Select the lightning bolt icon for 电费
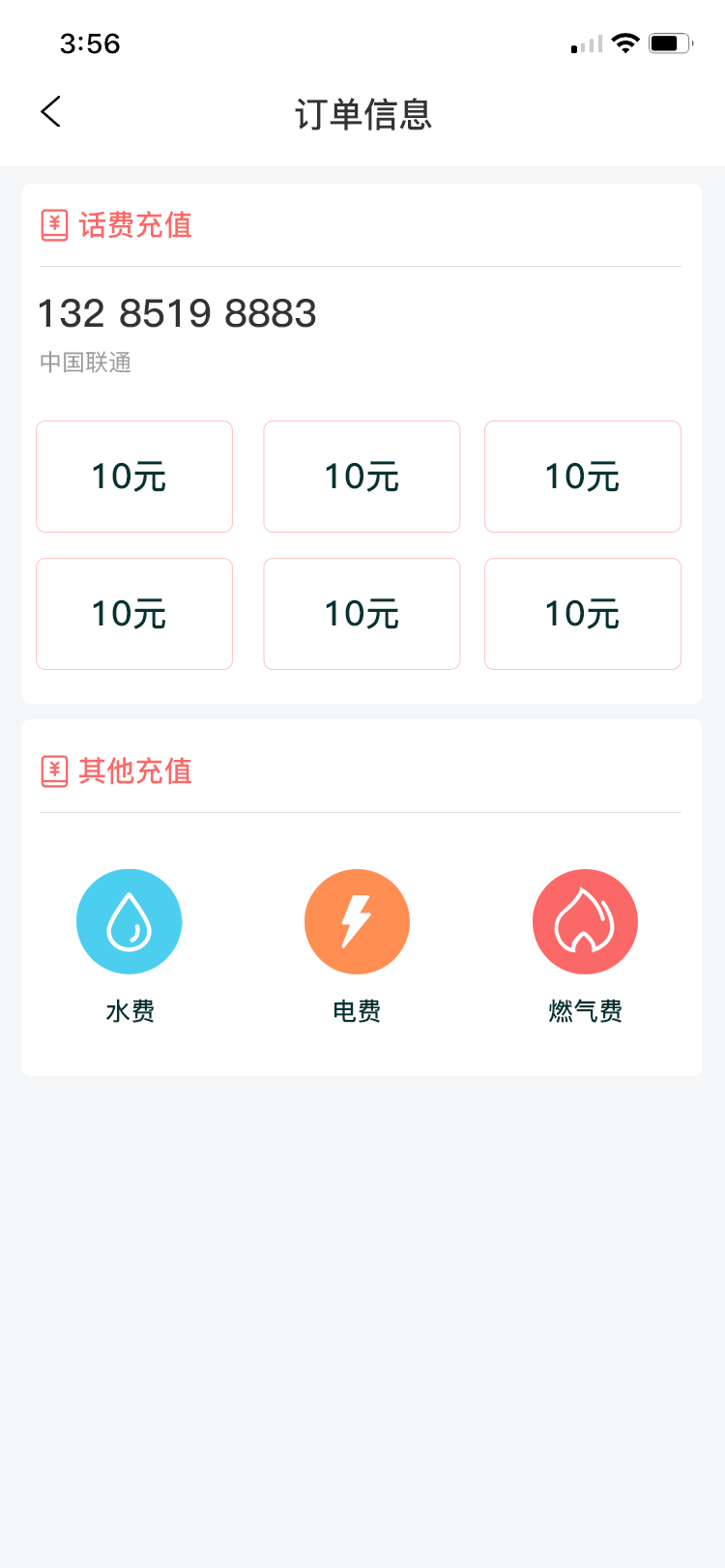 click(357, 920)
